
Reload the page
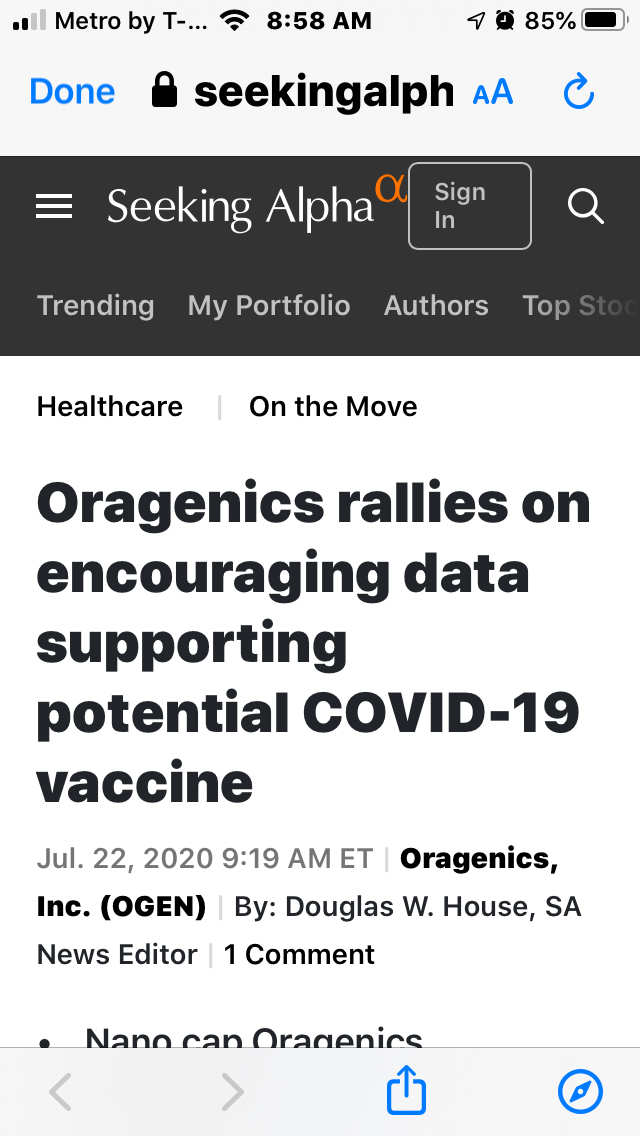click(580, 93)
